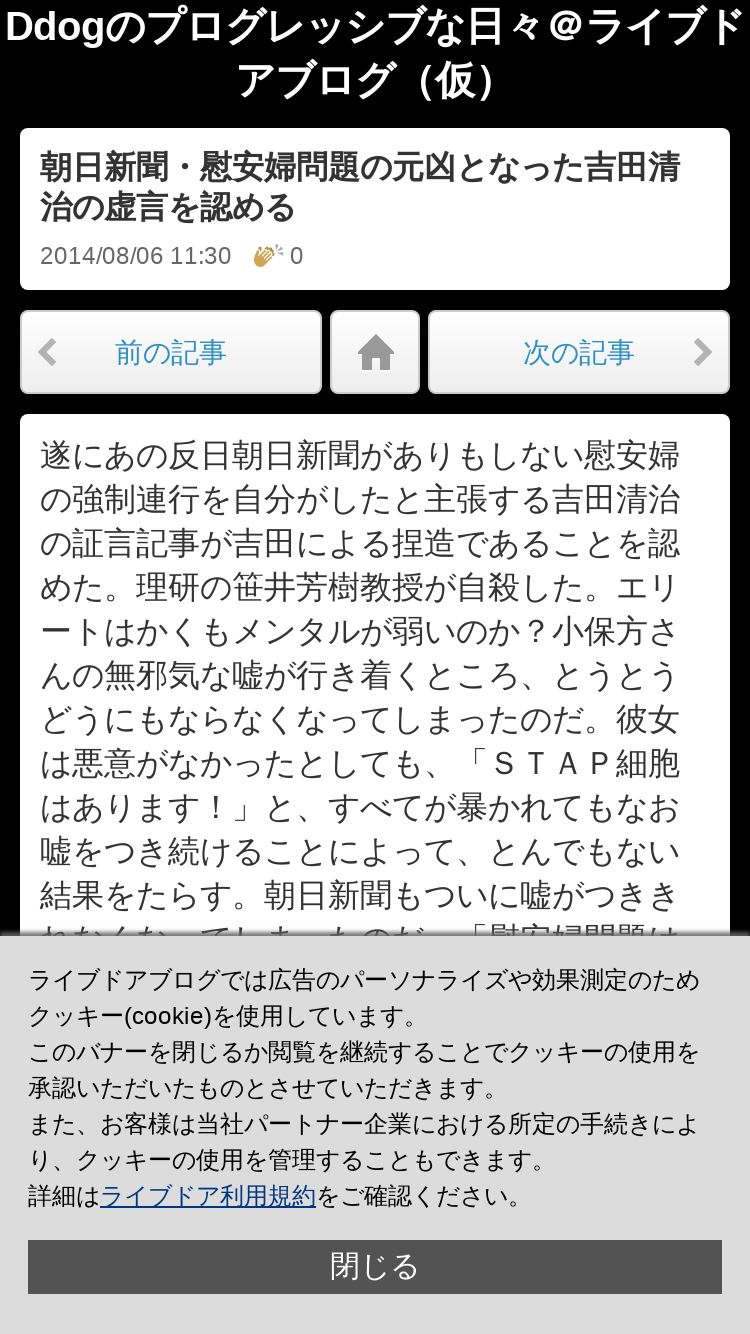Open the blog home icon
750x1334 pixels.
tap(375, 352)
